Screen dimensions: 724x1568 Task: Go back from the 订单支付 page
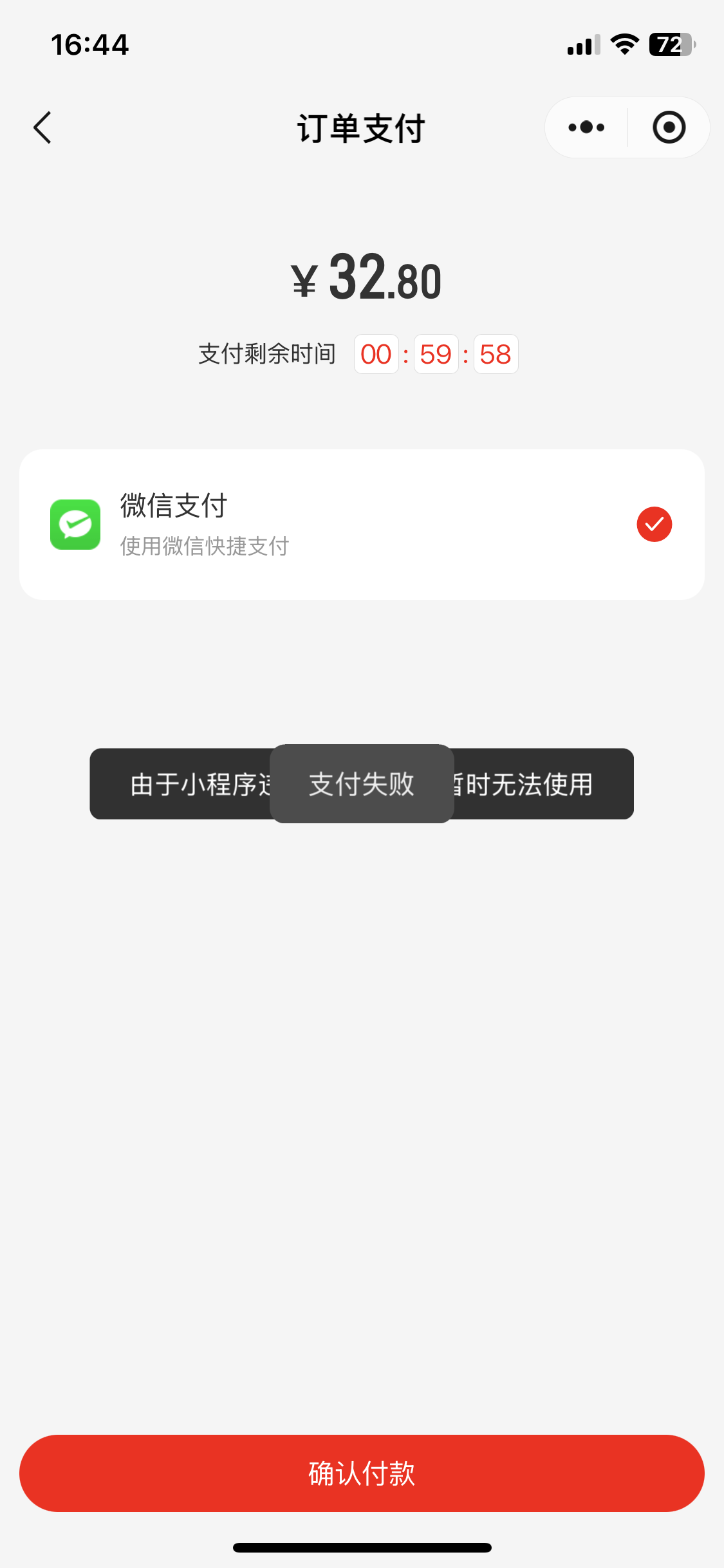[x=42, y=127]
